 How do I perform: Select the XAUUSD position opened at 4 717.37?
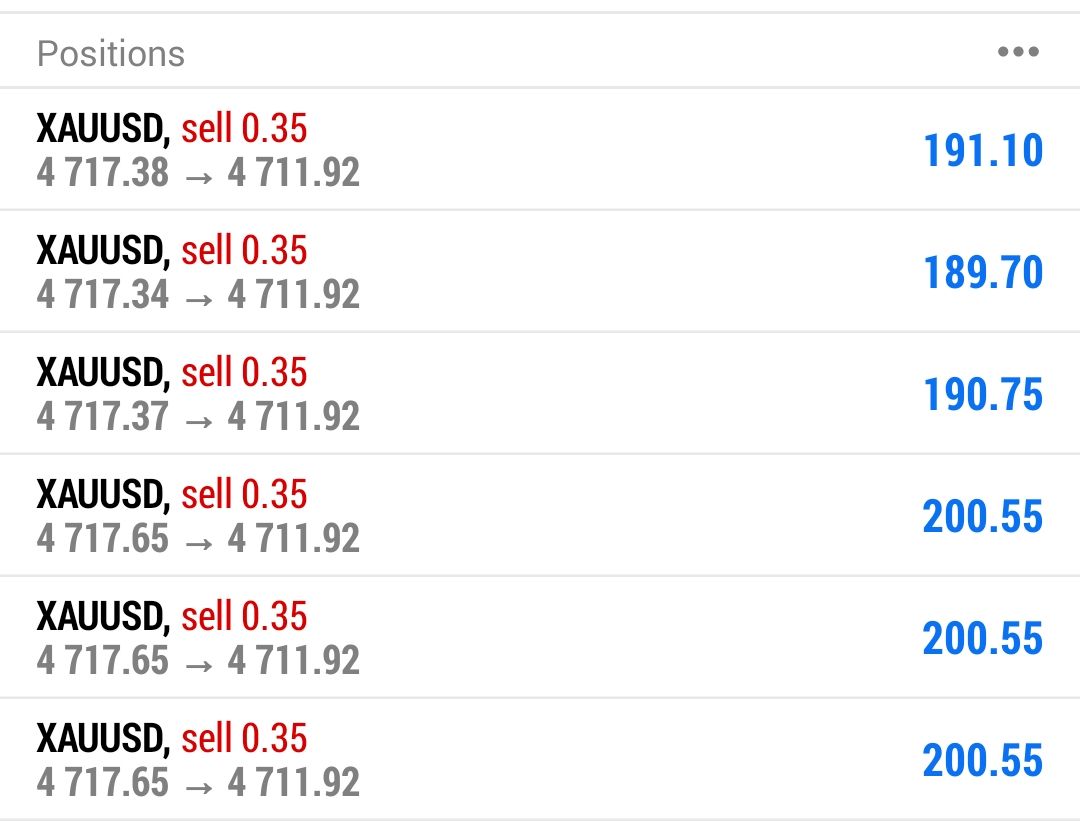[540, 394]
